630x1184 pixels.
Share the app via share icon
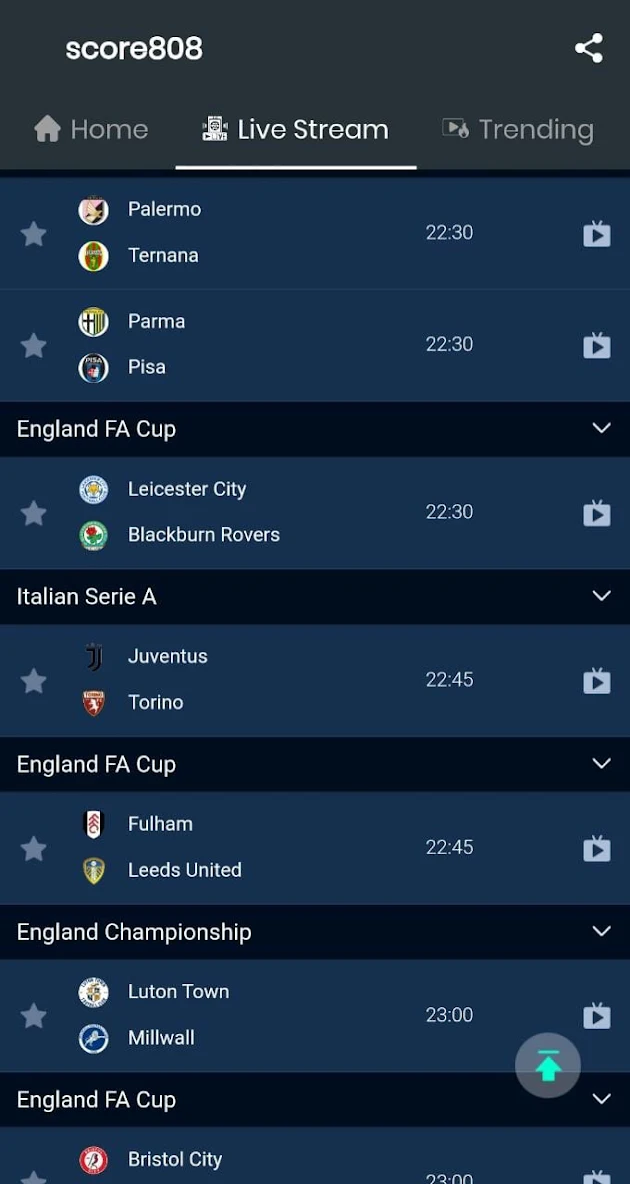point(588,48)
